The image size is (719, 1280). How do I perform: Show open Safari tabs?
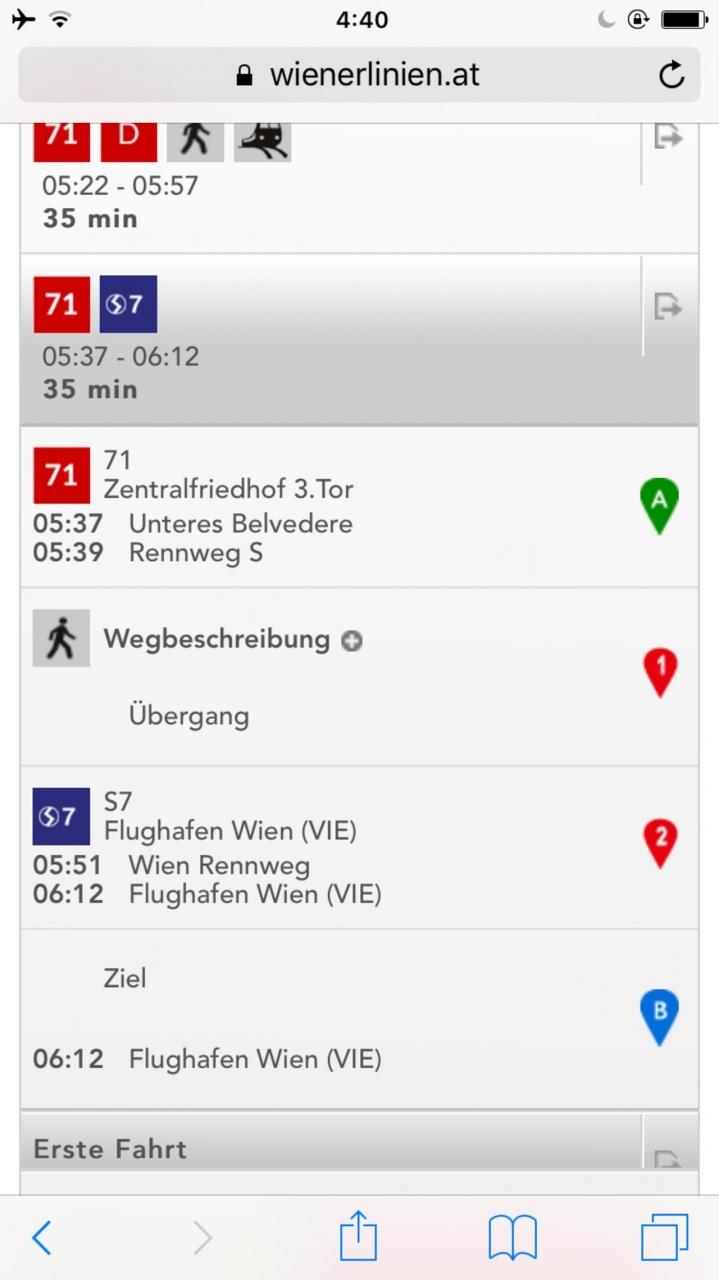tap(664, 1237)
